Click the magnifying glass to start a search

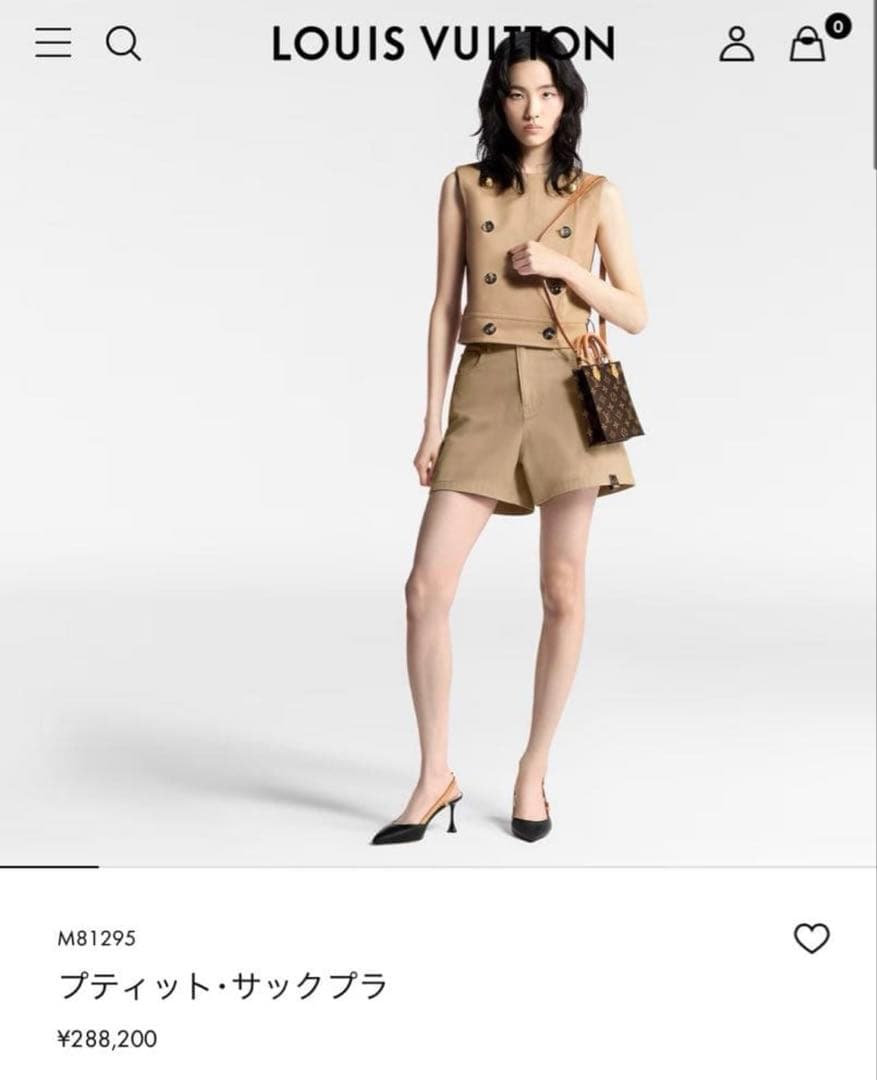point(124,44)
